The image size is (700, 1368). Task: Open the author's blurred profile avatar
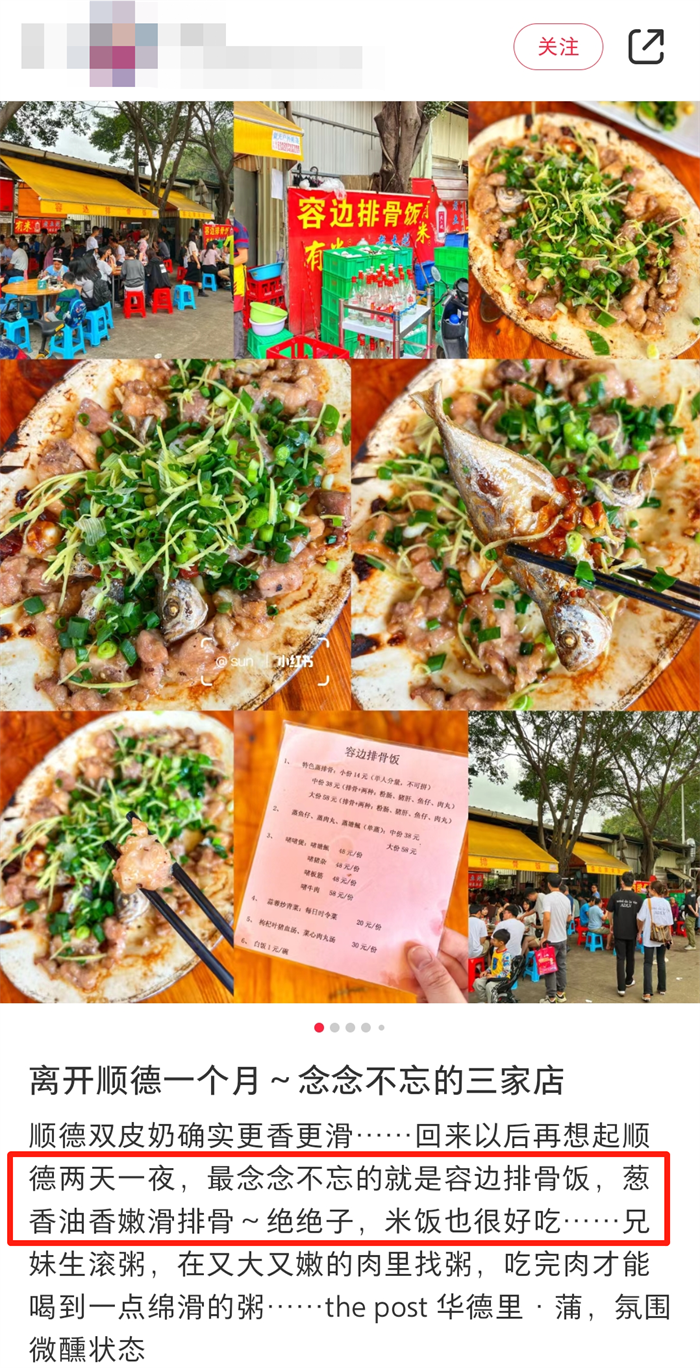point(122,45)
